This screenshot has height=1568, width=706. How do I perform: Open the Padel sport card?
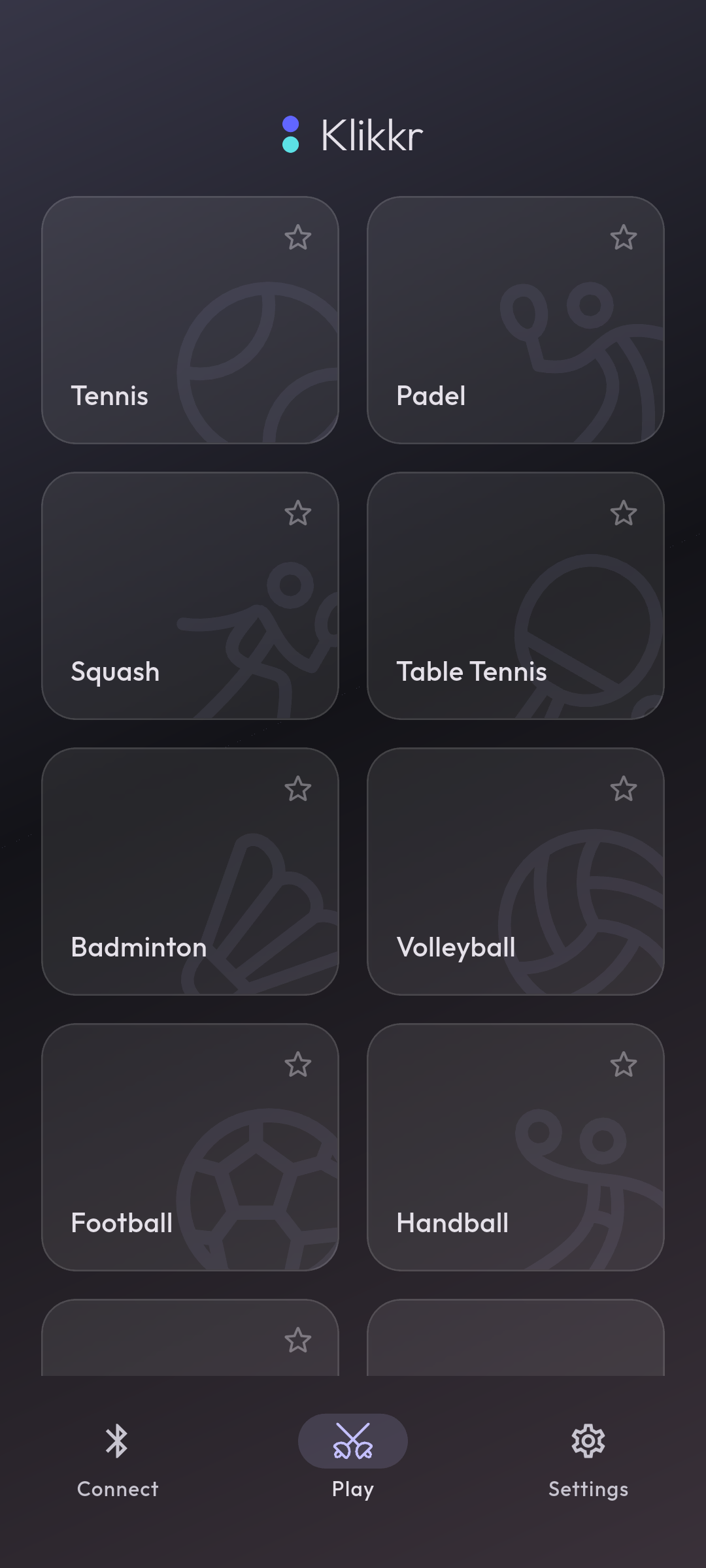coord(515,320)
